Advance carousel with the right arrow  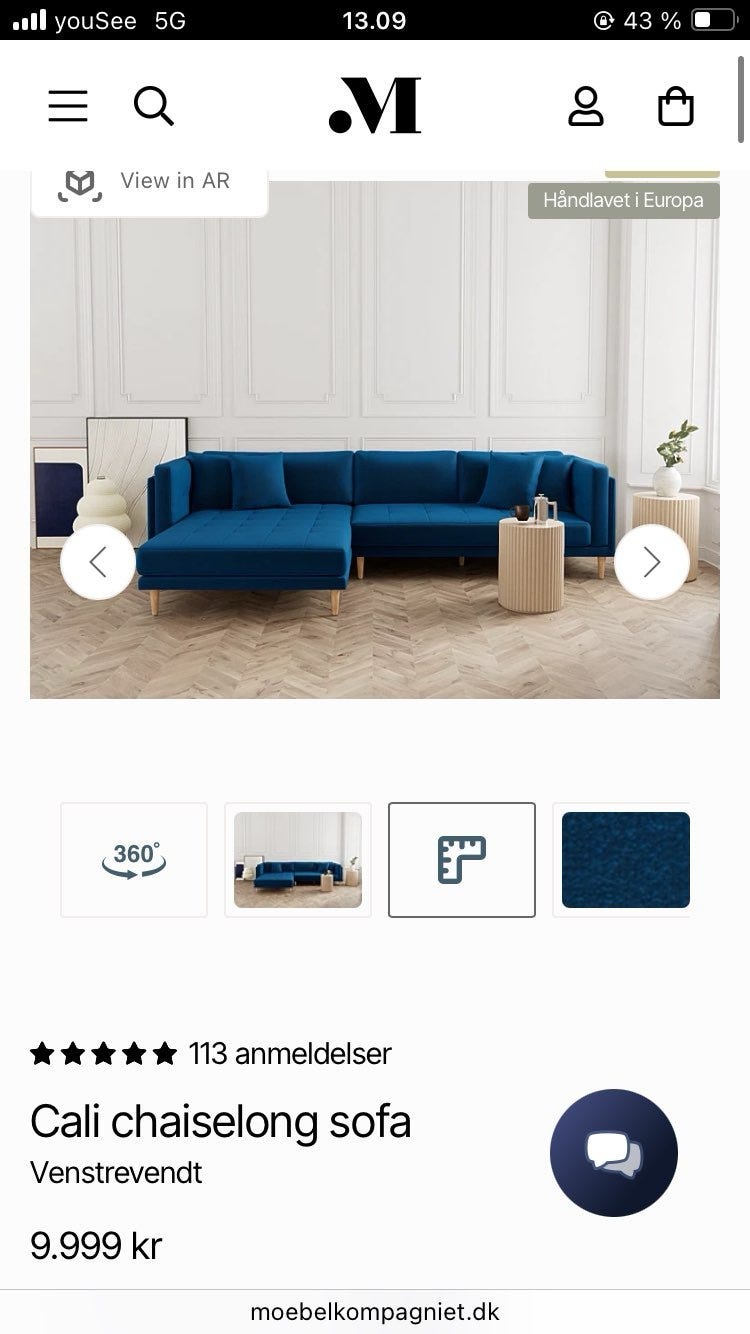pyautogui.click(x=651, y=561)
